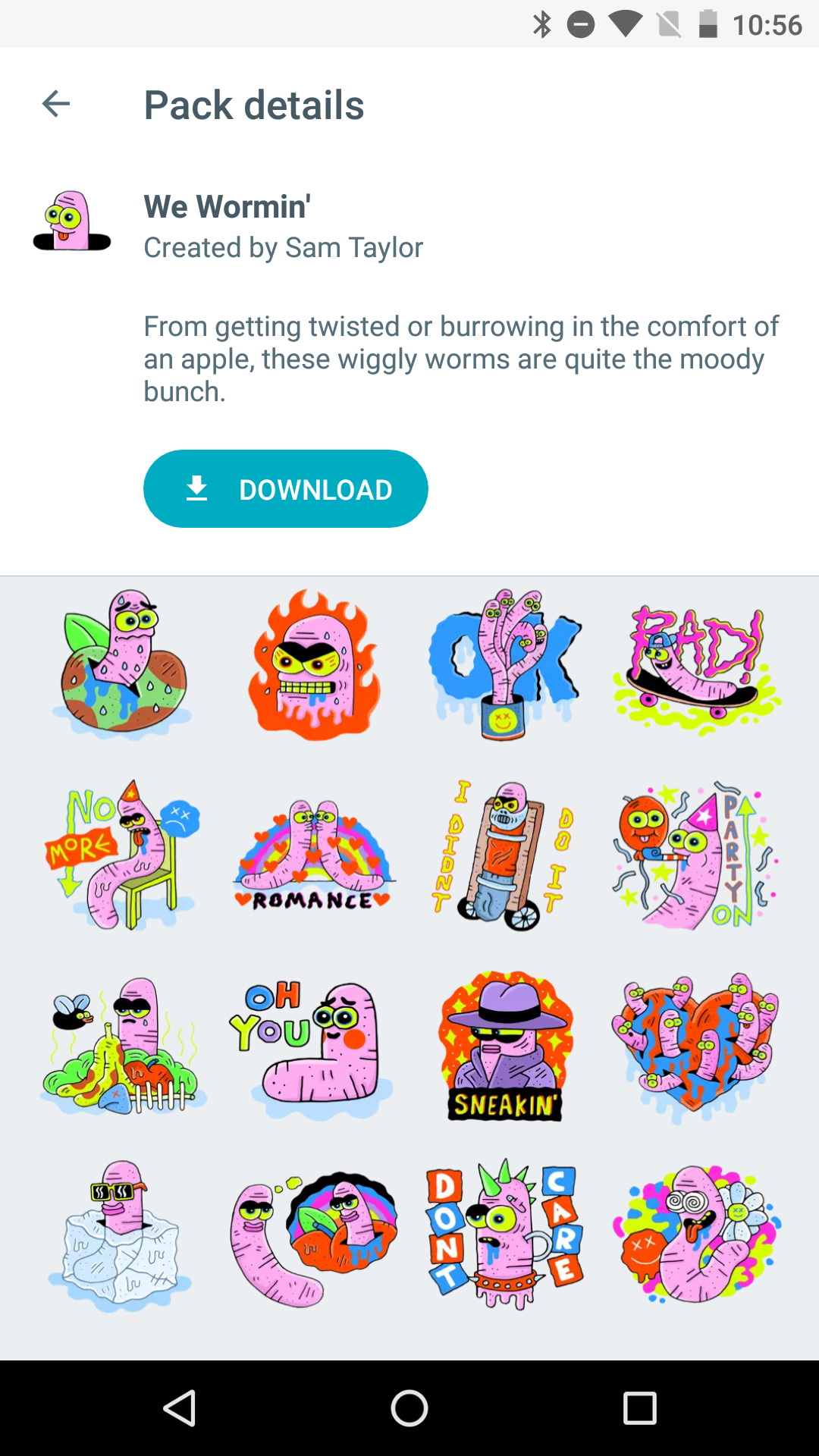Tap the worm in apple sticker
The width and height of the screenshot is (819, 1456).
point(123,665)
